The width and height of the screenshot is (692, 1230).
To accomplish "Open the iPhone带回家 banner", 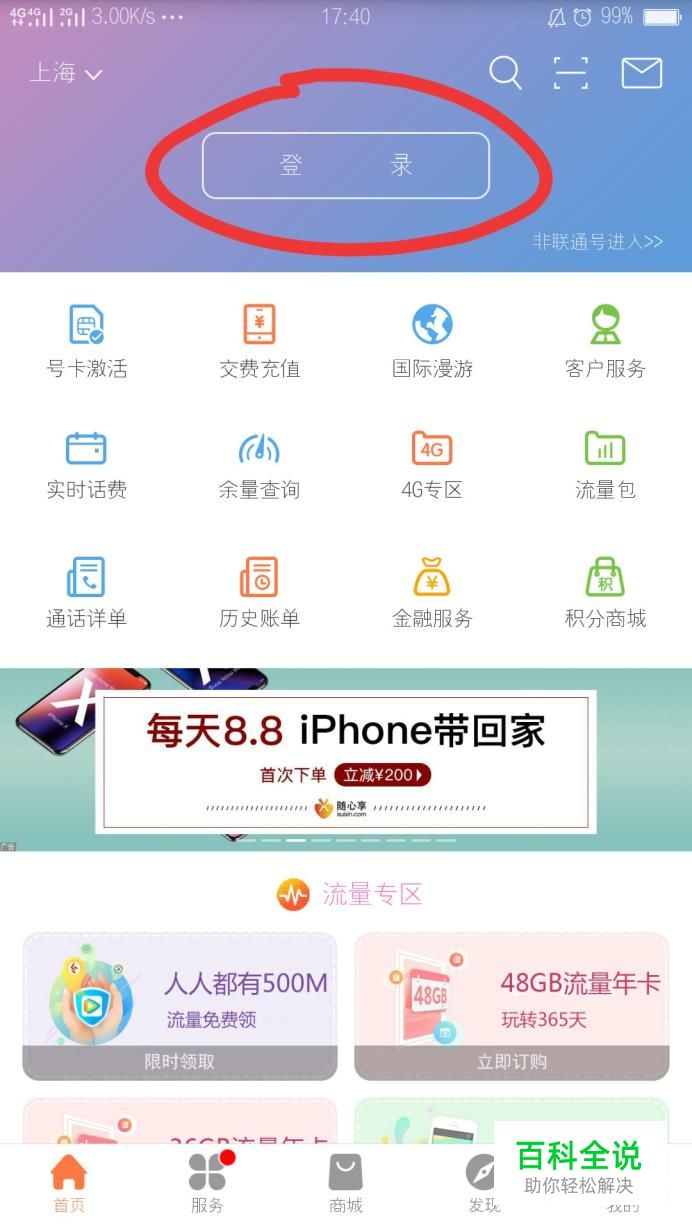I will click(346, 760).
